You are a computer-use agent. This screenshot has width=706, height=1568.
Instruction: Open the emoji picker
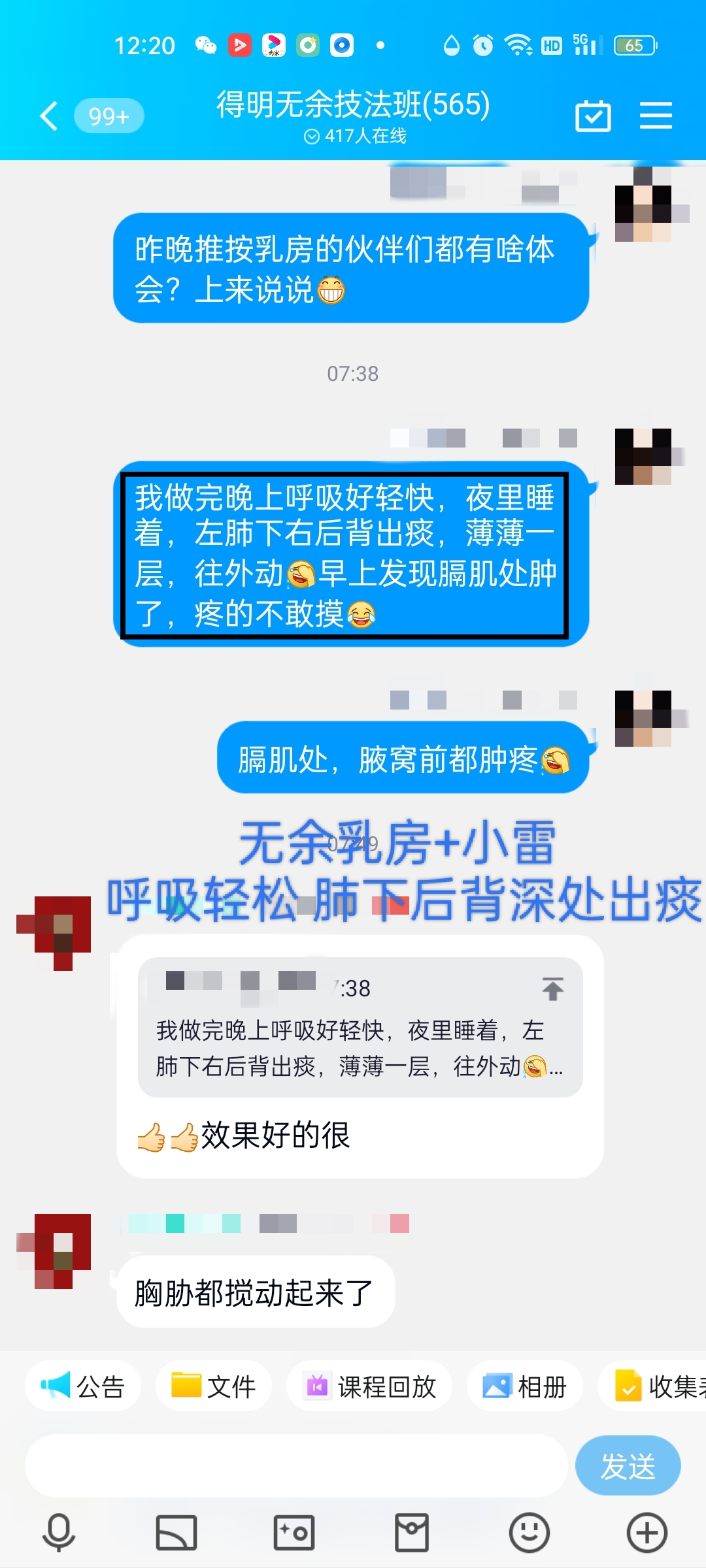point(529,1532)
